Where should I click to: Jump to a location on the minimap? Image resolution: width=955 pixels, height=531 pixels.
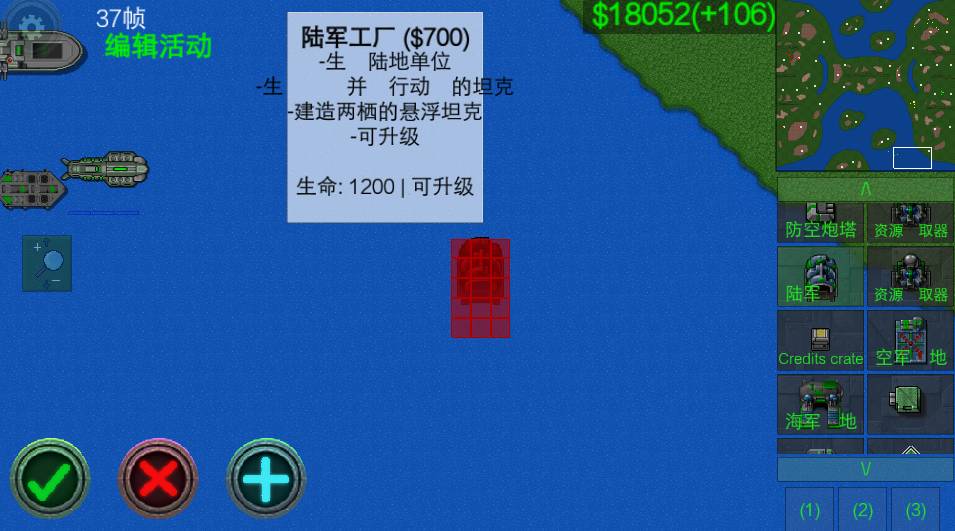coord(866,86)
